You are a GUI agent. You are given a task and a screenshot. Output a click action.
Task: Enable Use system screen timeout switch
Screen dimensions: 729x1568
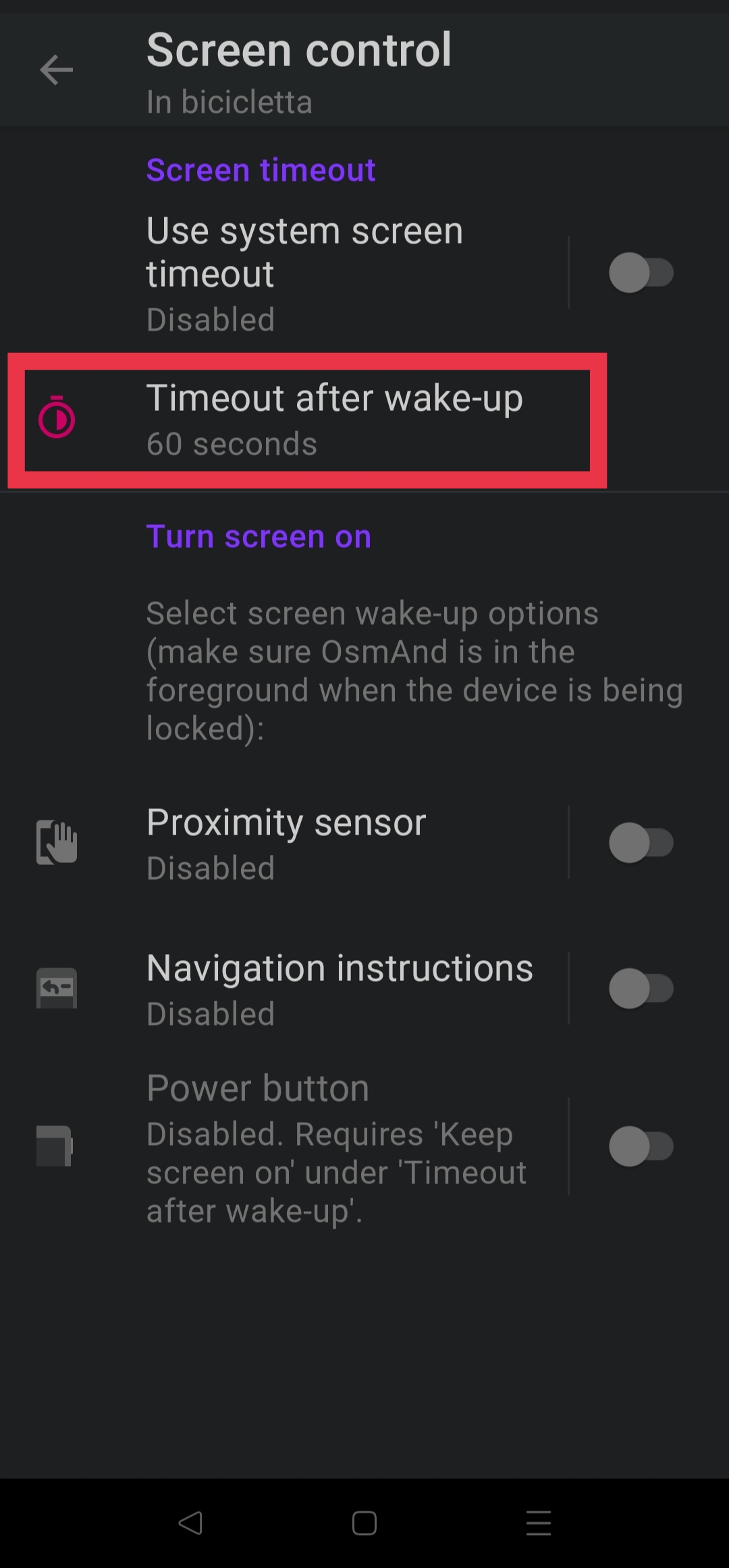pos(640,272)
